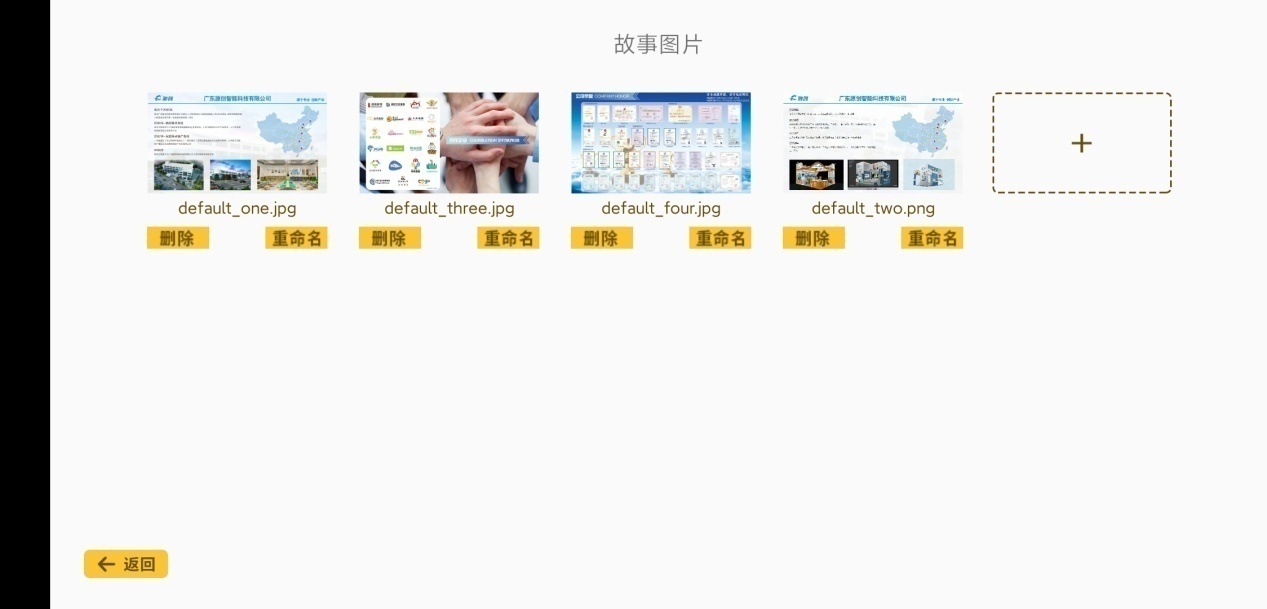
Task: Delete default_four.jpg image
Action: (602, 238)
